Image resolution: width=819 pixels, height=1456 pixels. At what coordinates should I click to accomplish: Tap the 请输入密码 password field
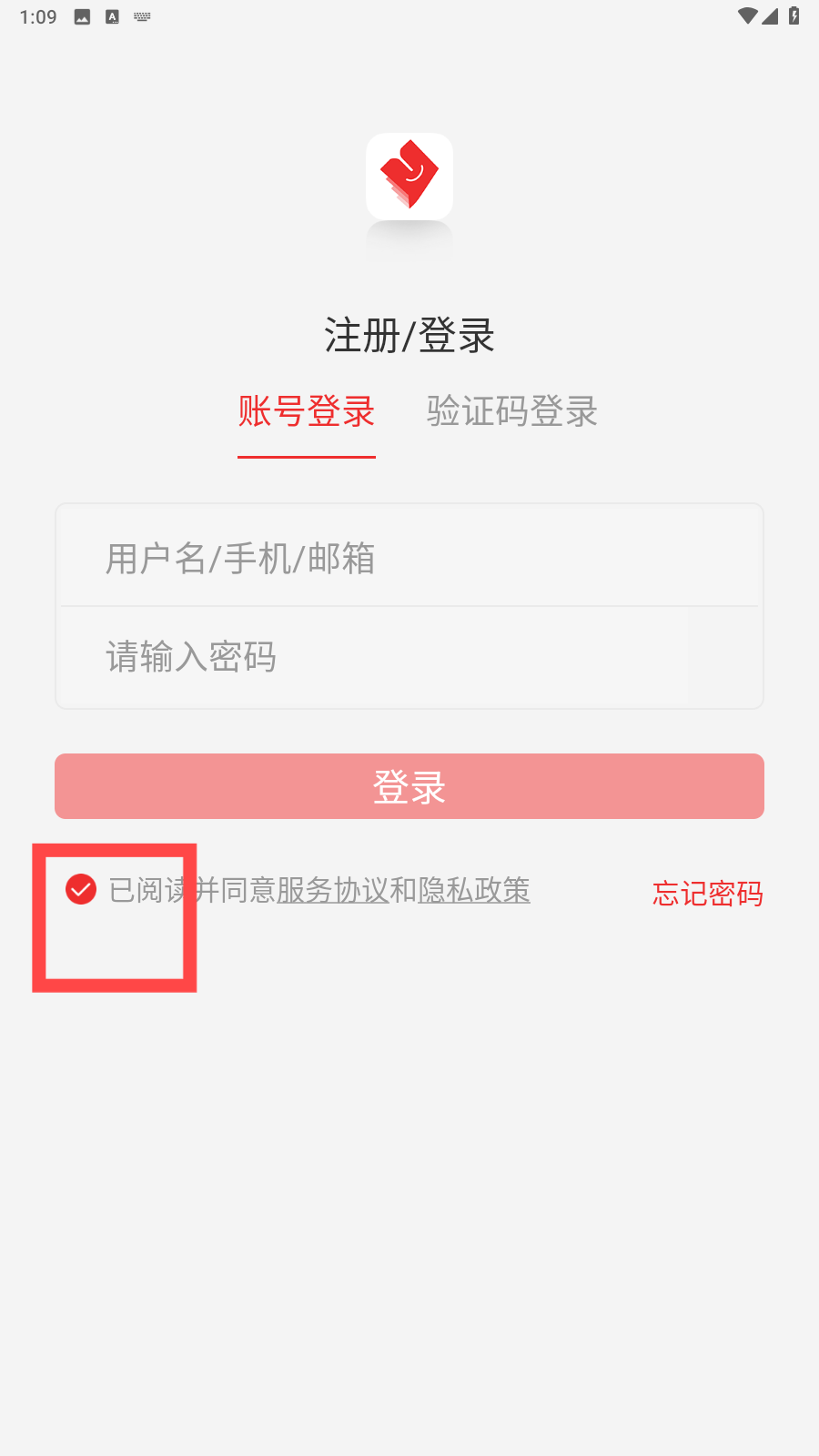point(409,656)
